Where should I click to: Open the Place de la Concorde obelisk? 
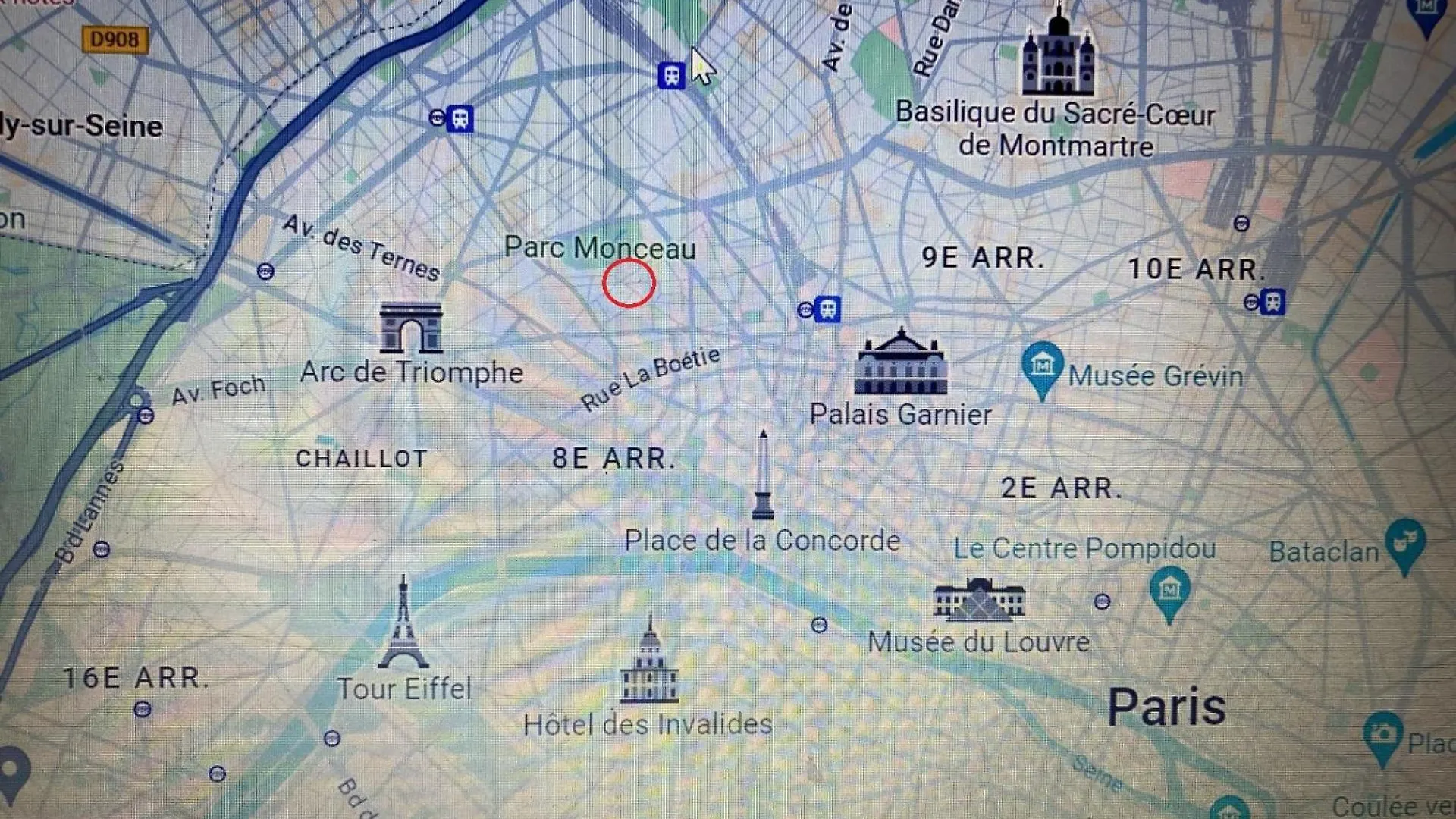coord(763,475)
